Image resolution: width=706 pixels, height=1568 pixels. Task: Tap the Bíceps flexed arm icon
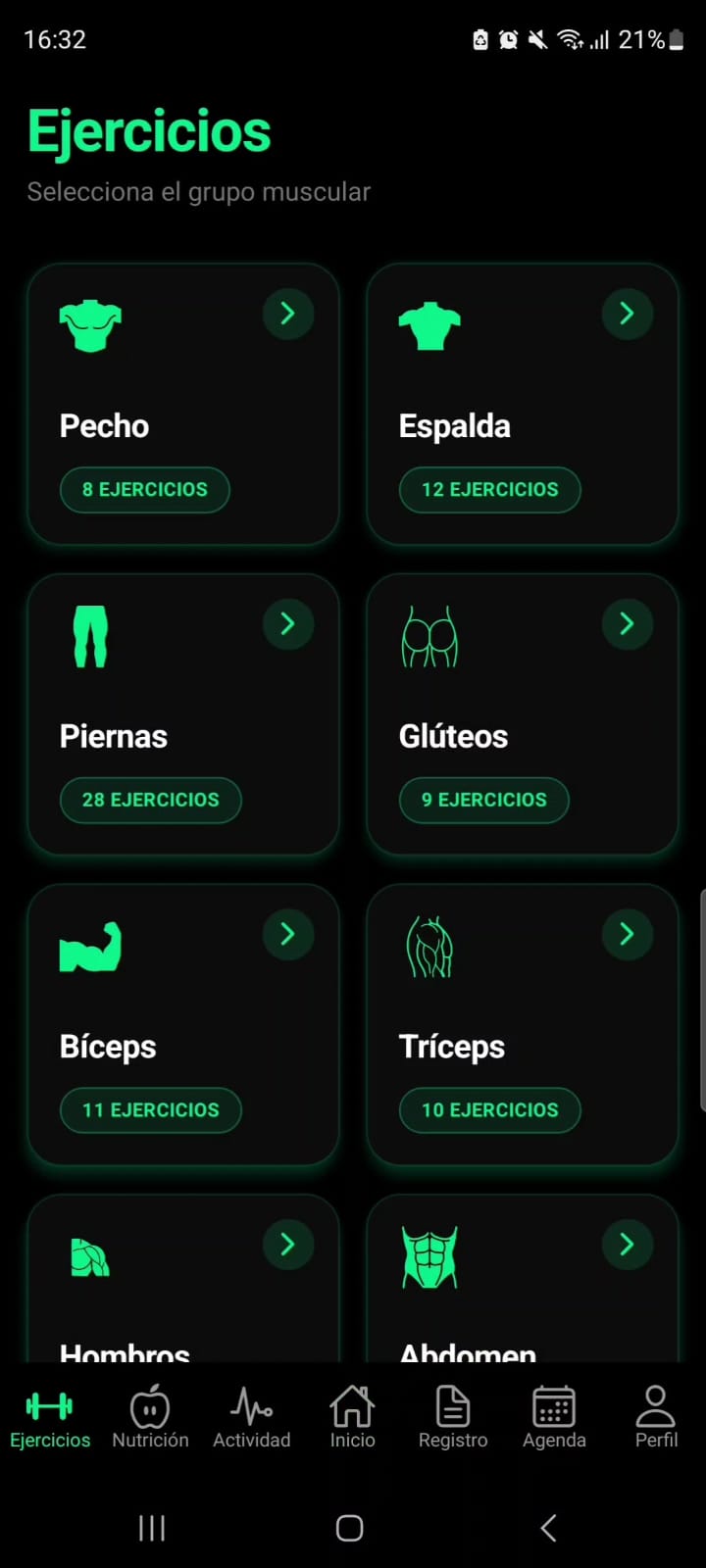90,947
